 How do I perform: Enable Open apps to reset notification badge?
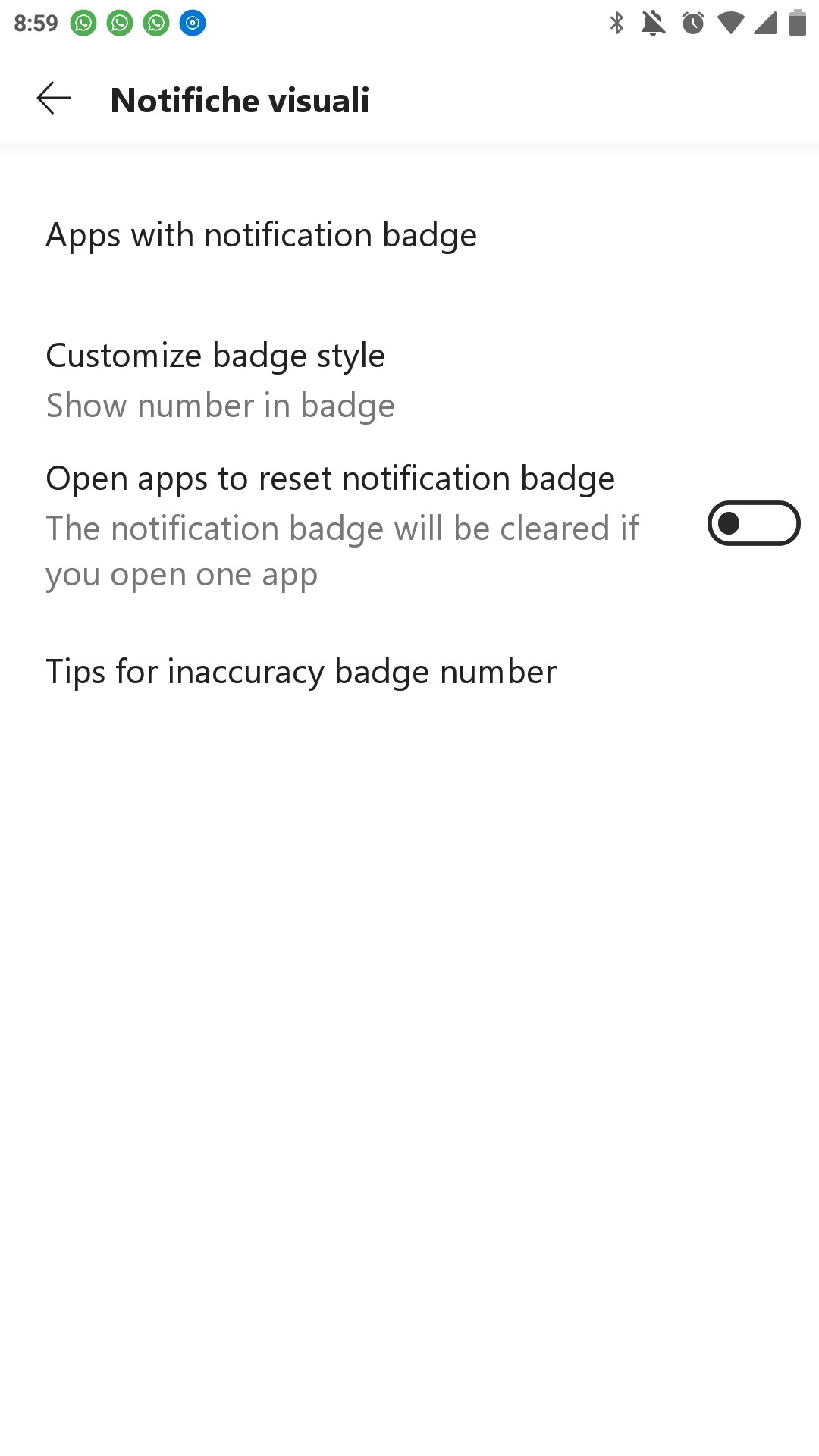click(753, 523)
